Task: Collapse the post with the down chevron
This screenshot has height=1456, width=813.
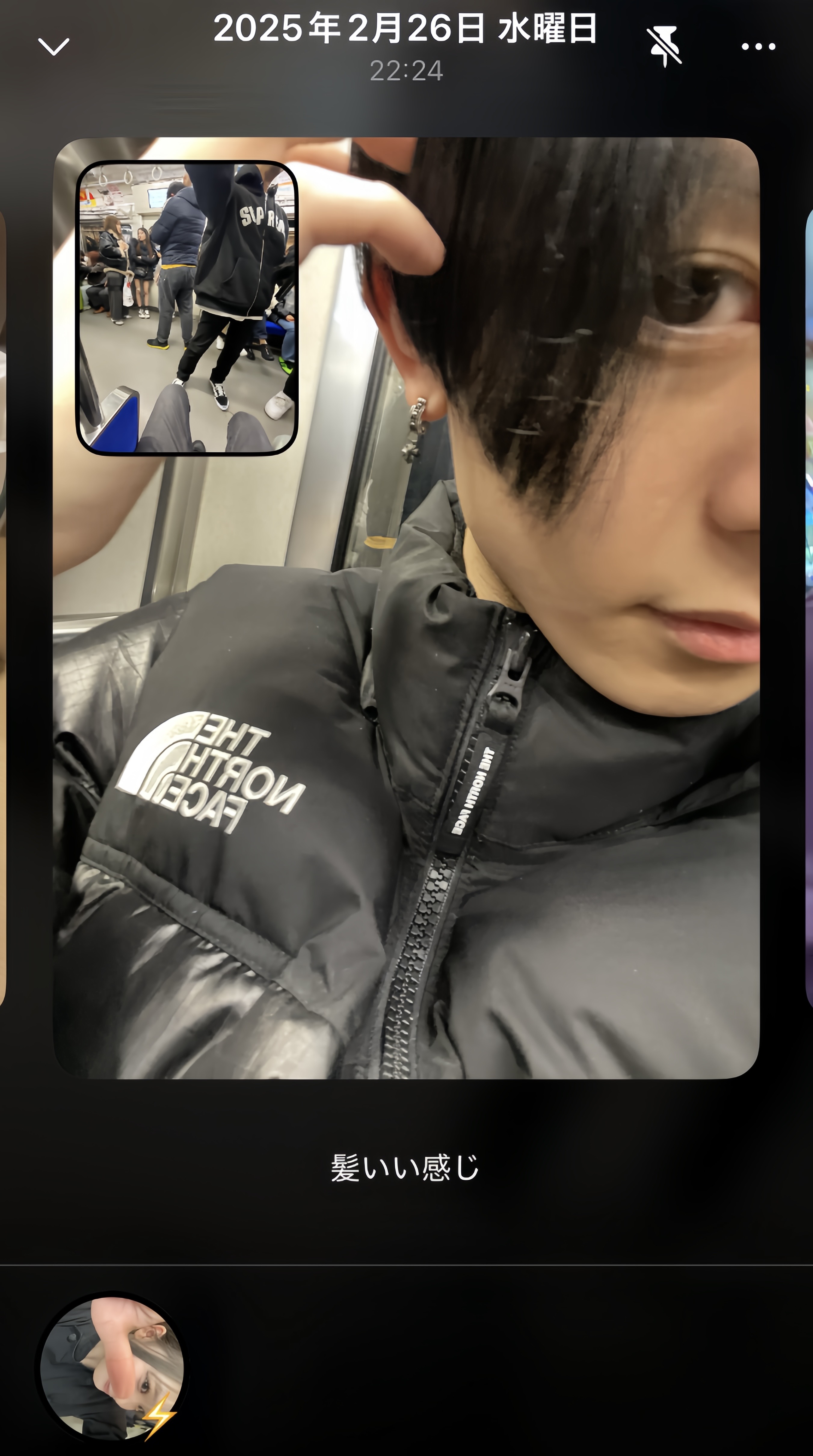Action: click(x=54, y=47)
